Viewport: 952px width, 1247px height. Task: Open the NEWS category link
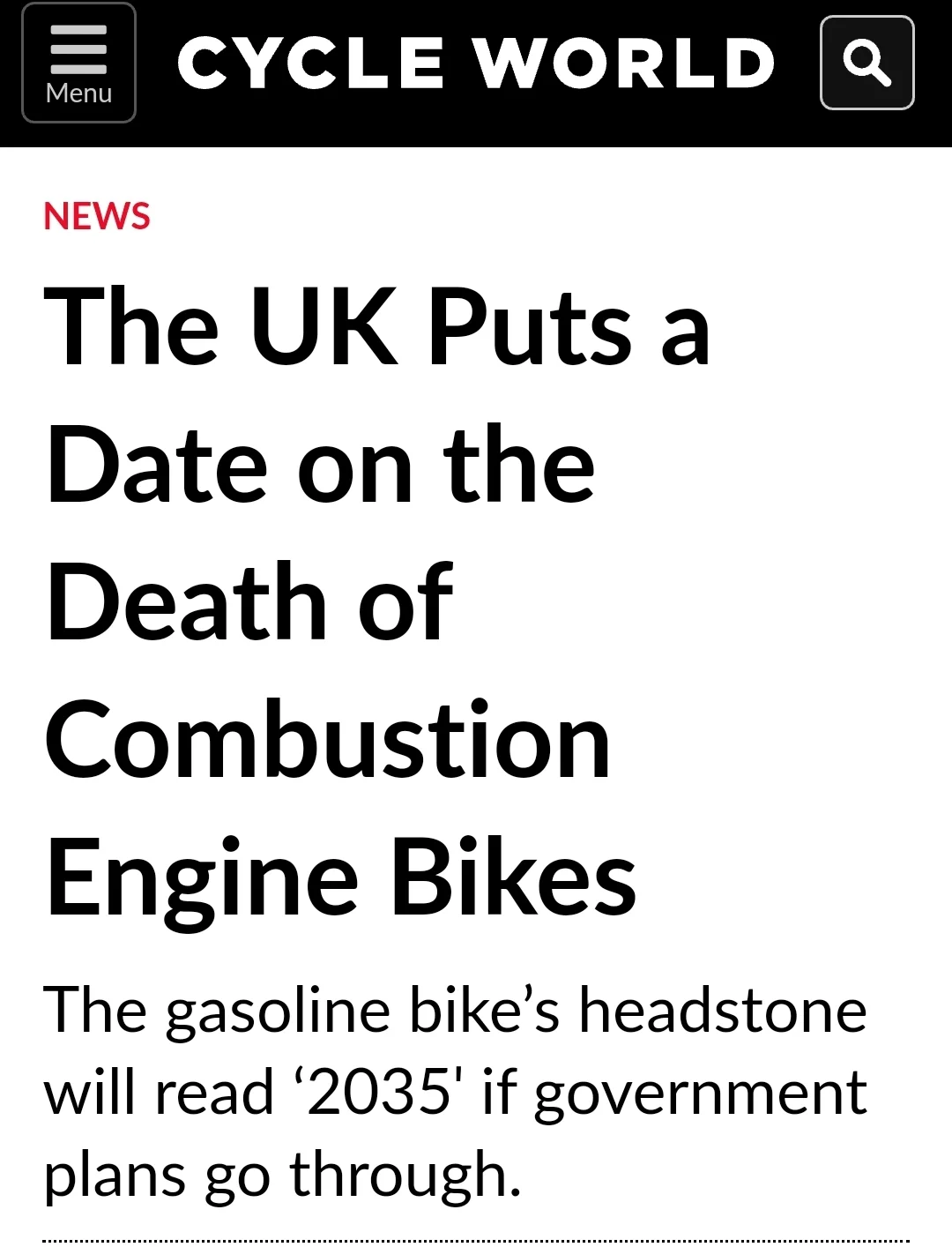97,216
